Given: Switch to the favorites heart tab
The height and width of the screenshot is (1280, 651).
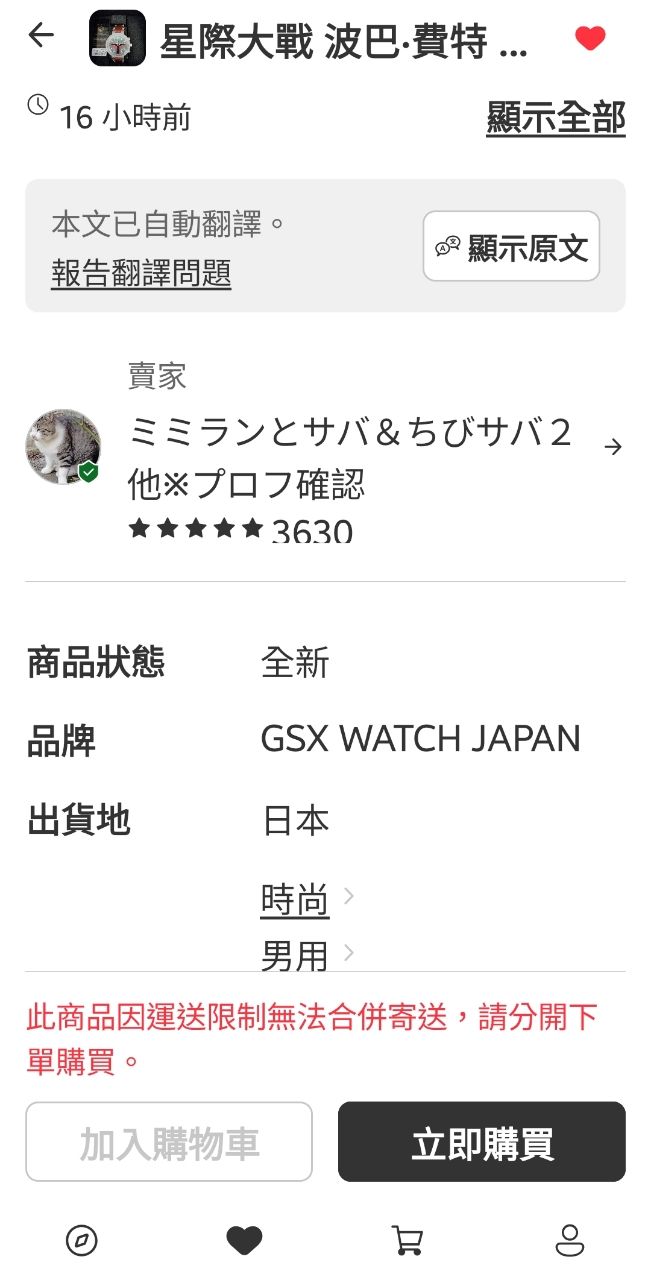Looking at the screenshot, I should point(244,1240).
